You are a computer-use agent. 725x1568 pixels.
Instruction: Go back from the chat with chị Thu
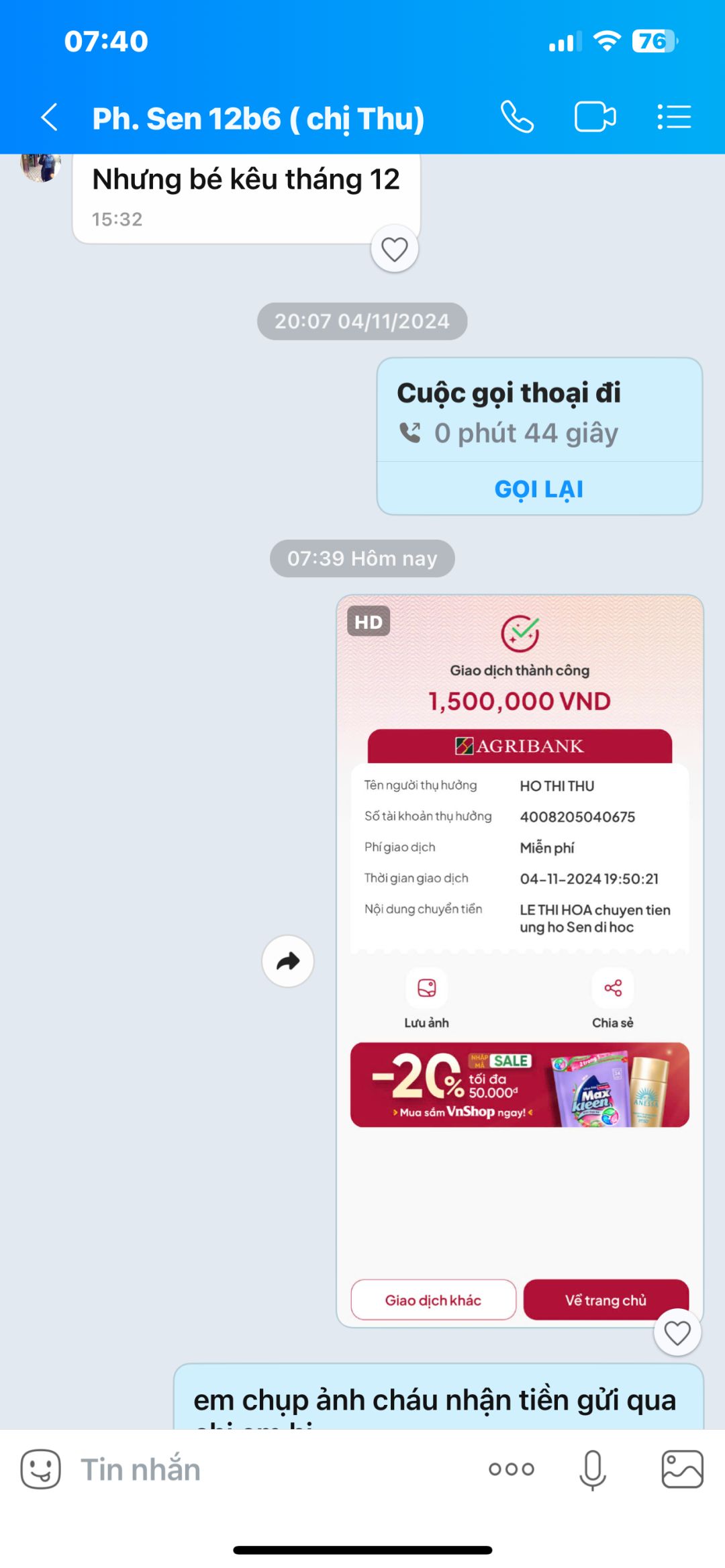click(50, 117)
